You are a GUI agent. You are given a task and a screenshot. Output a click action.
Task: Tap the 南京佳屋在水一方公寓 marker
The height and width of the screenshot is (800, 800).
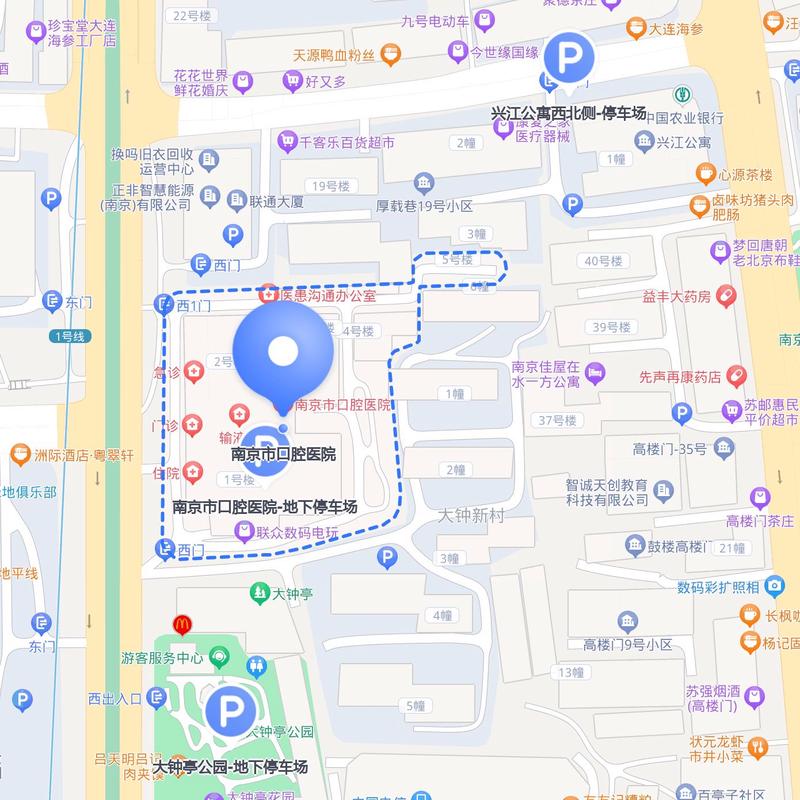click(596, 372)
